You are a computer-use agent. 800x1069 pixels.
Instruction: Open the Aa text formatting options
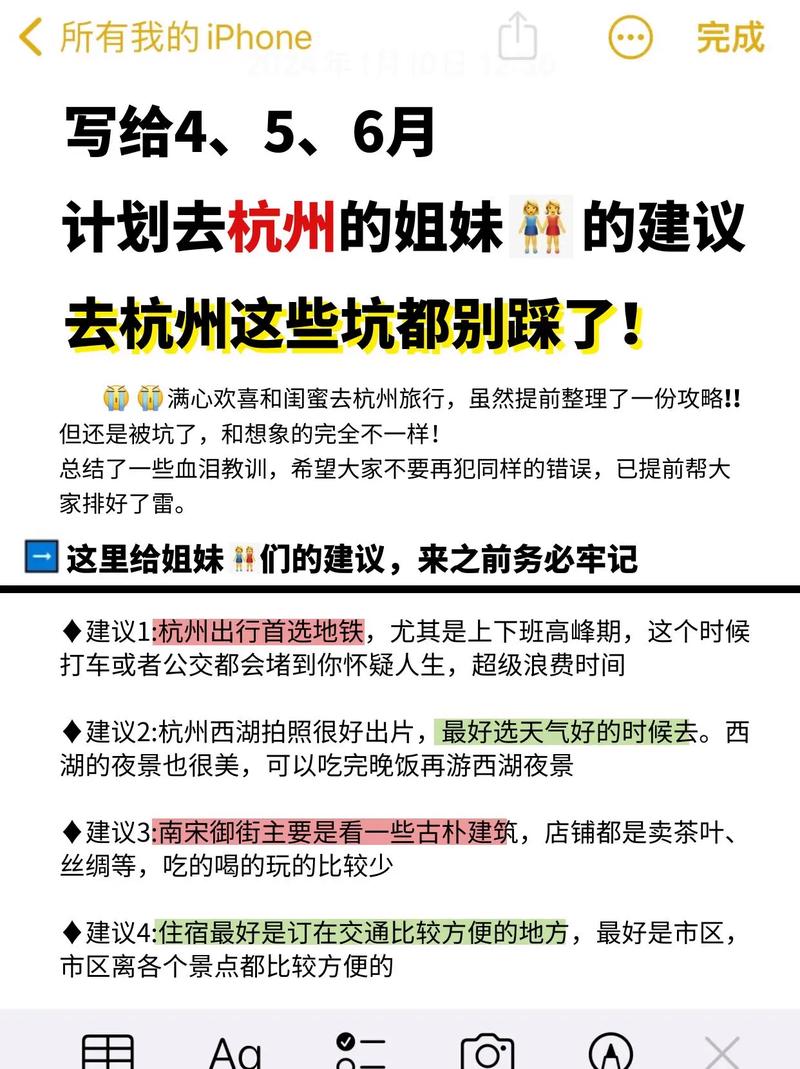[235, 1050]
